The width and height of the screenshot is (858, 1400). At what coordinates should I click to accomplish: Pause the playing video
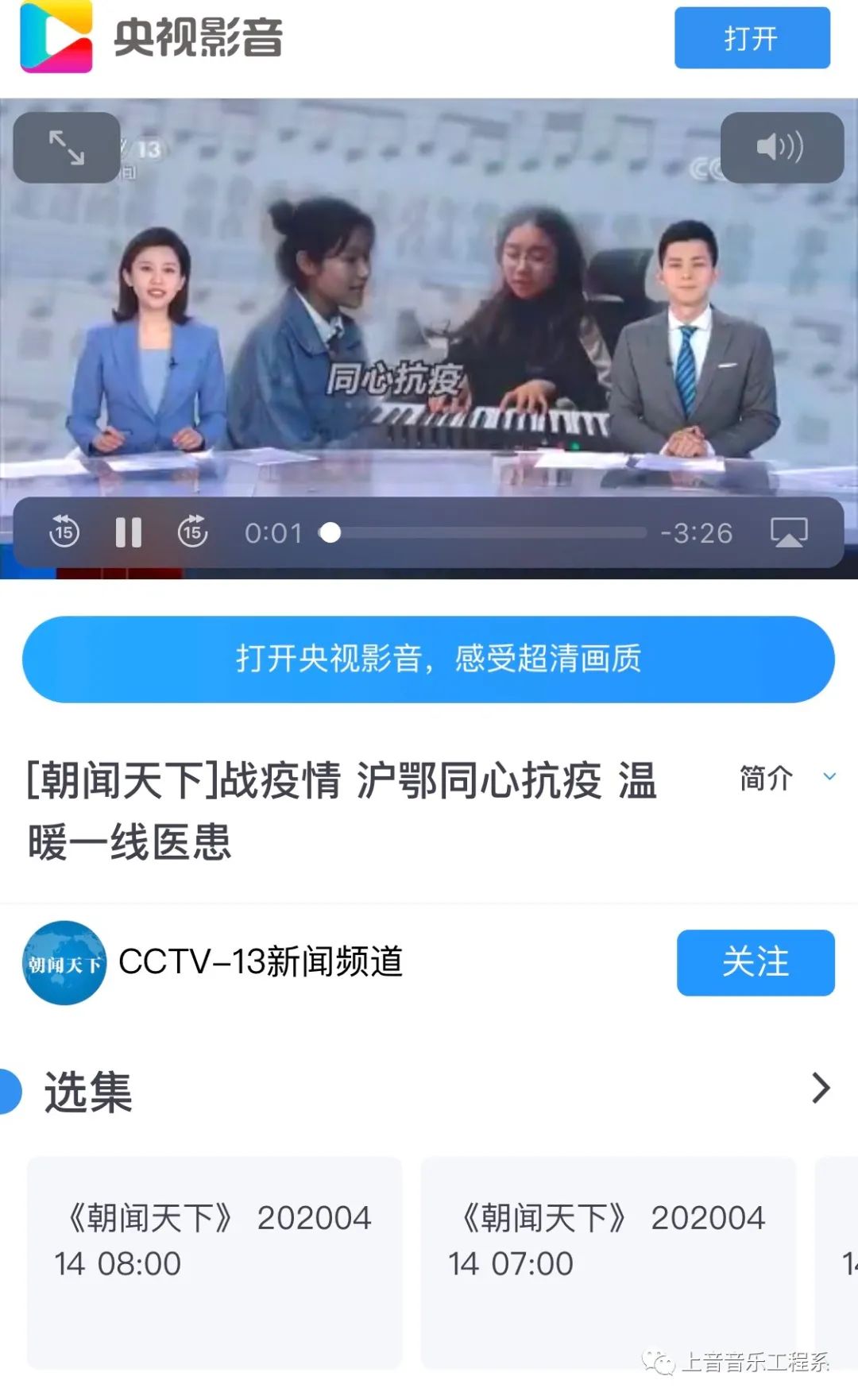[129, 532]
